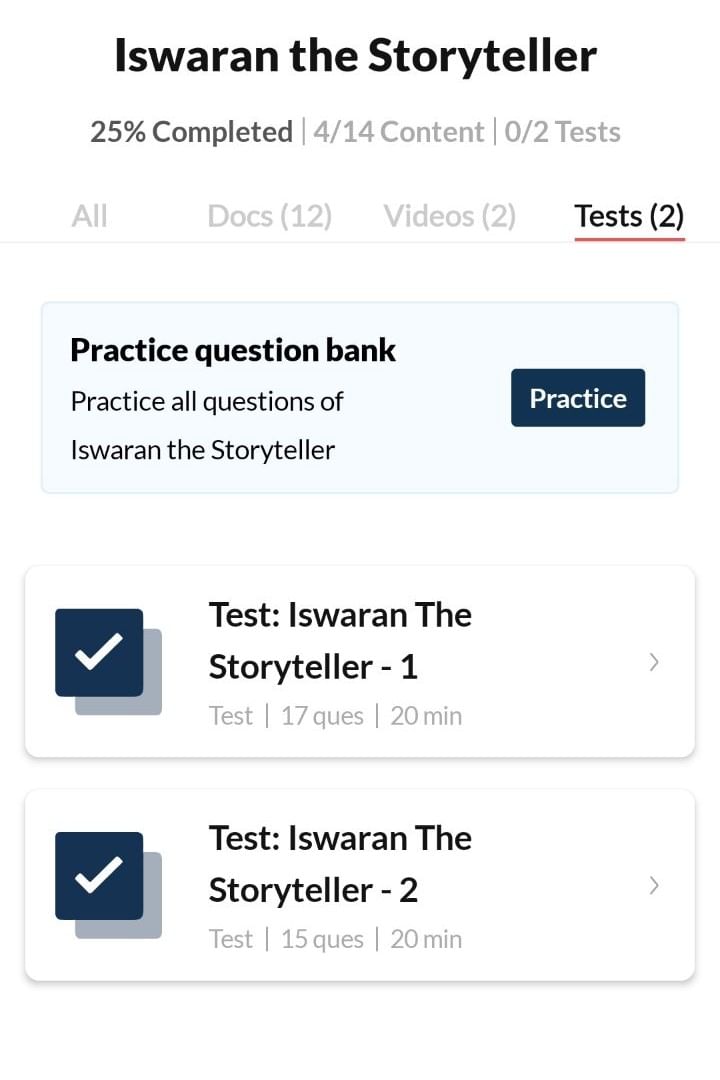Image resolution: width=720 pixels, height=1080 pixels.
Task: Switch to the All tab
Action: click(x=90, y=216)
